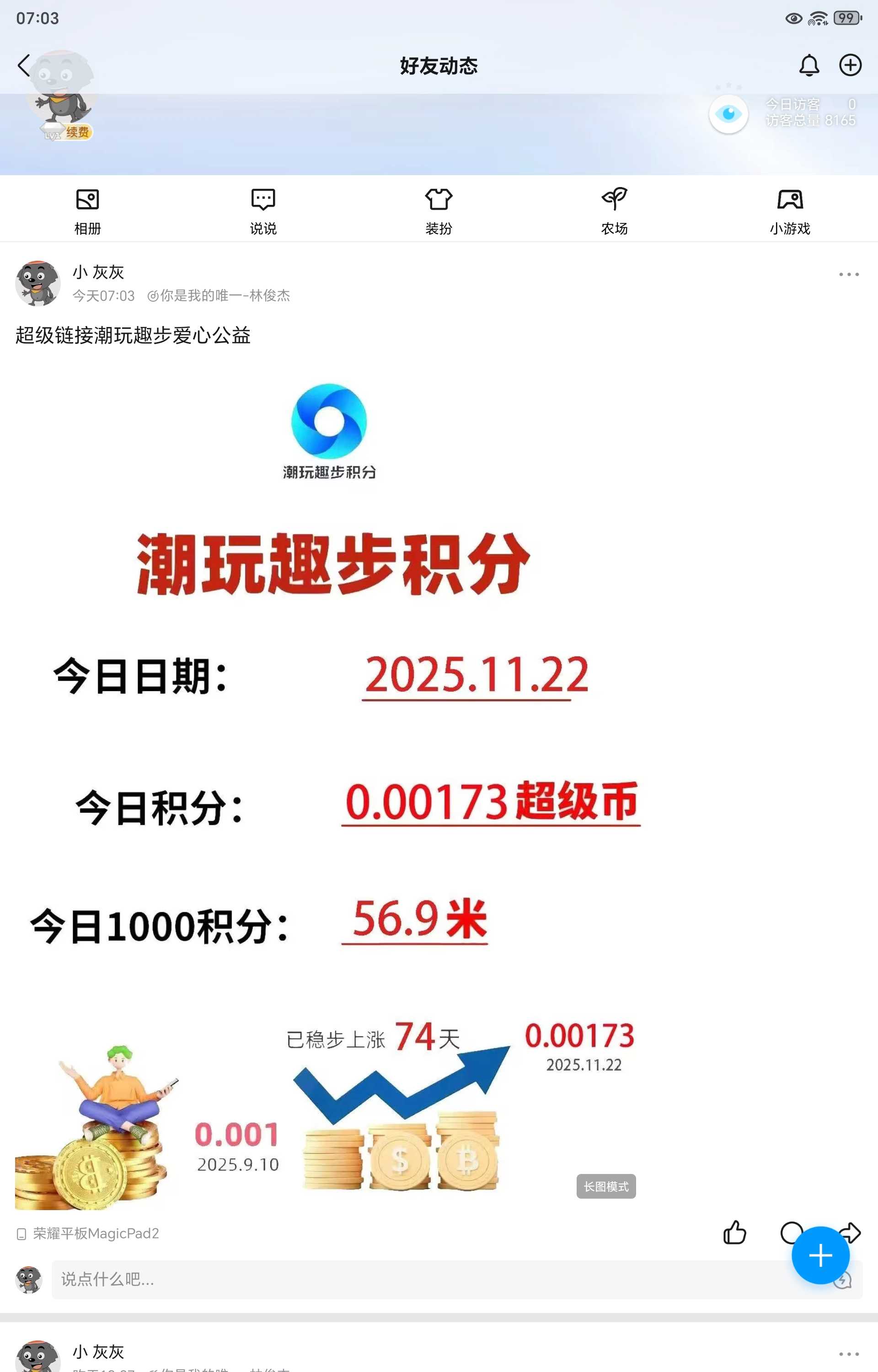
Task: Tap the top-right plus to create content
Action: pyautogui.click(x=850, y=65)
